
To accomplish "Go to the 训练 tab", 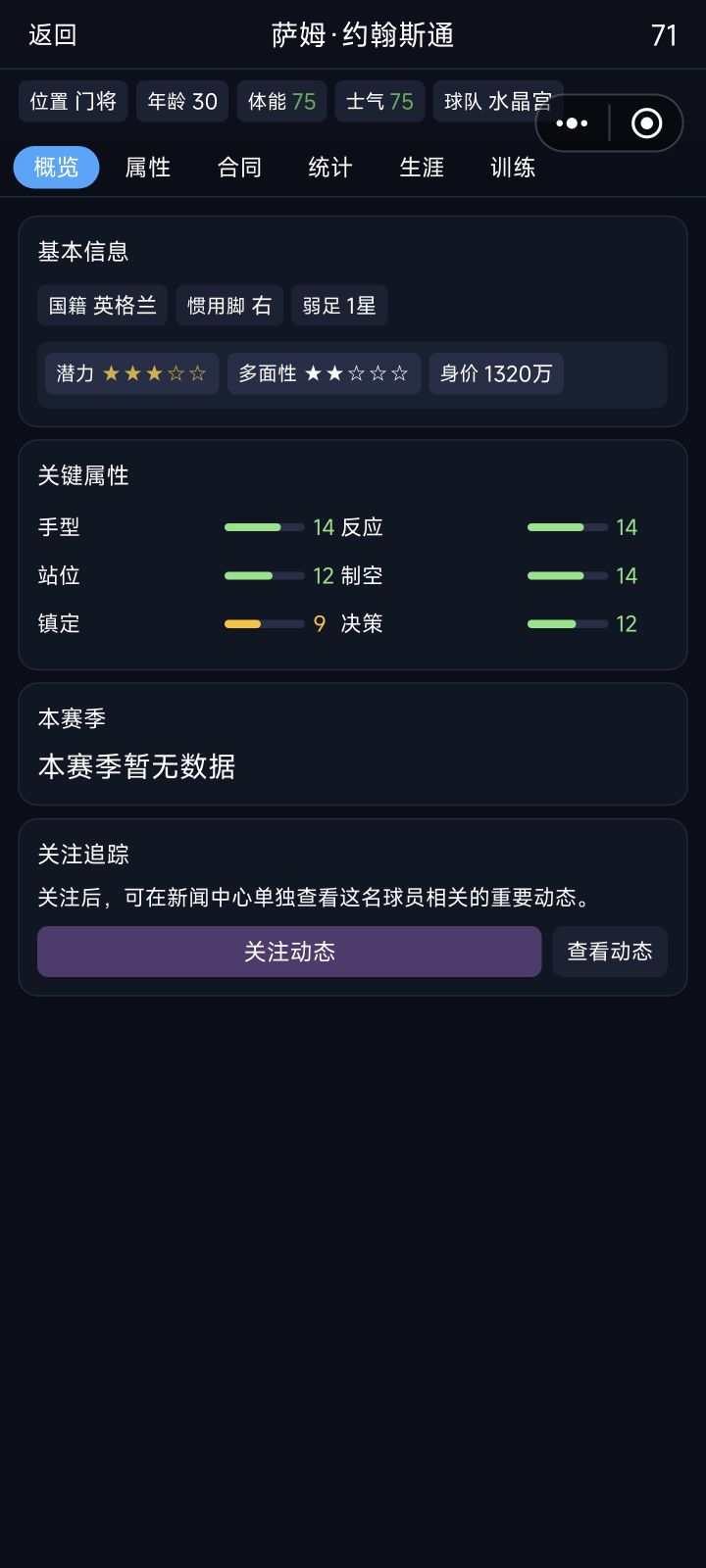I will 513,167.
